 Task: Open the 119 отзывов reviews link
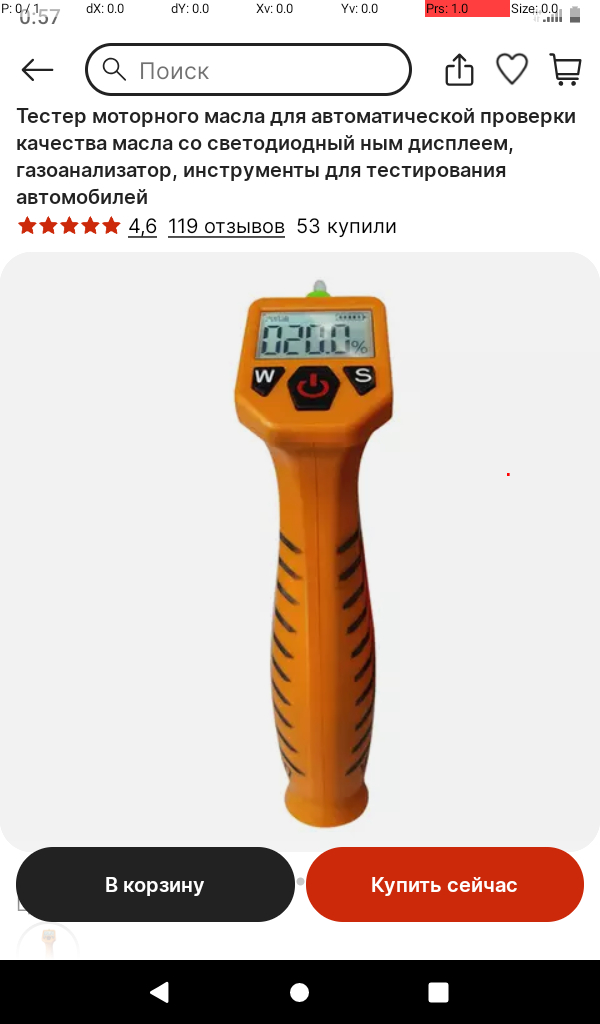(226, 226)
